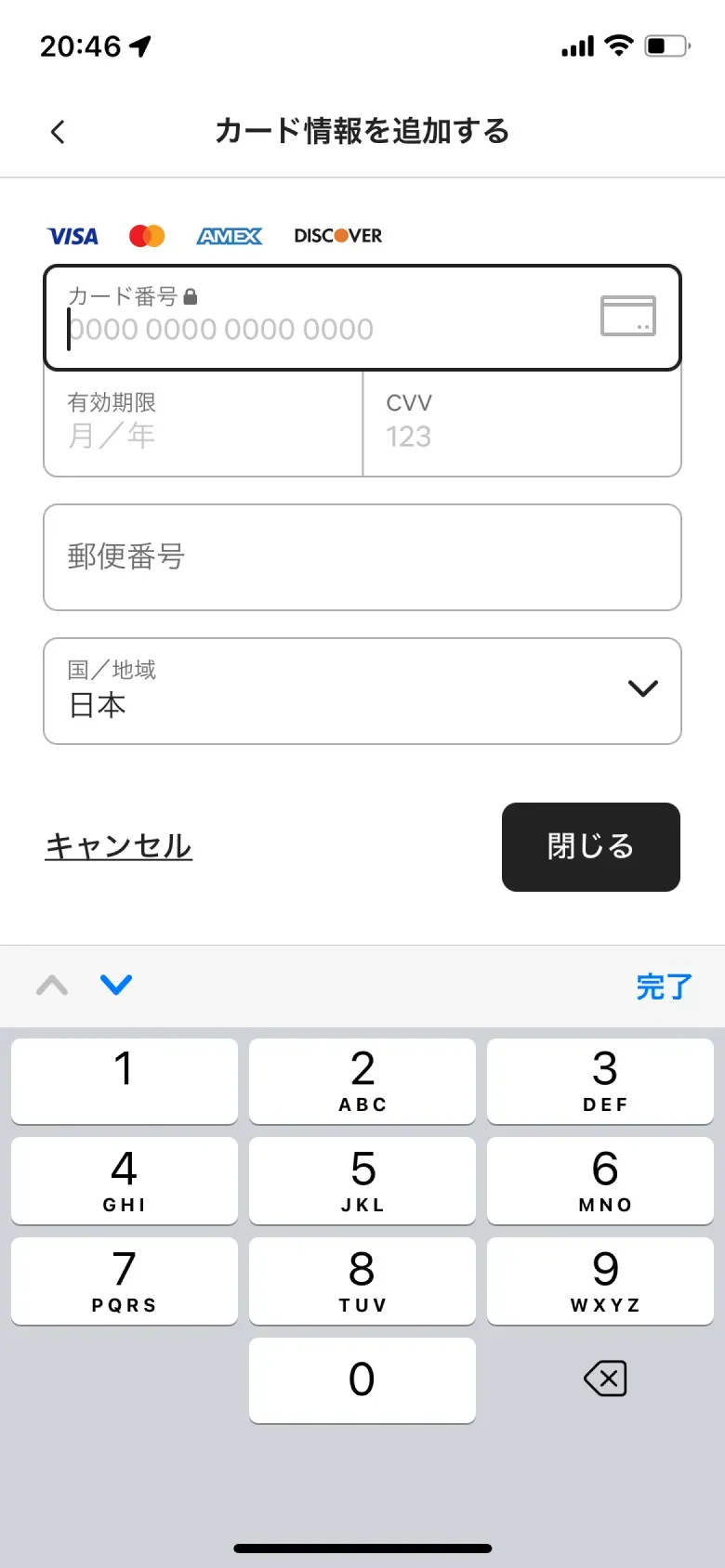Click the AMEX card icon

(x=229, y=236)
